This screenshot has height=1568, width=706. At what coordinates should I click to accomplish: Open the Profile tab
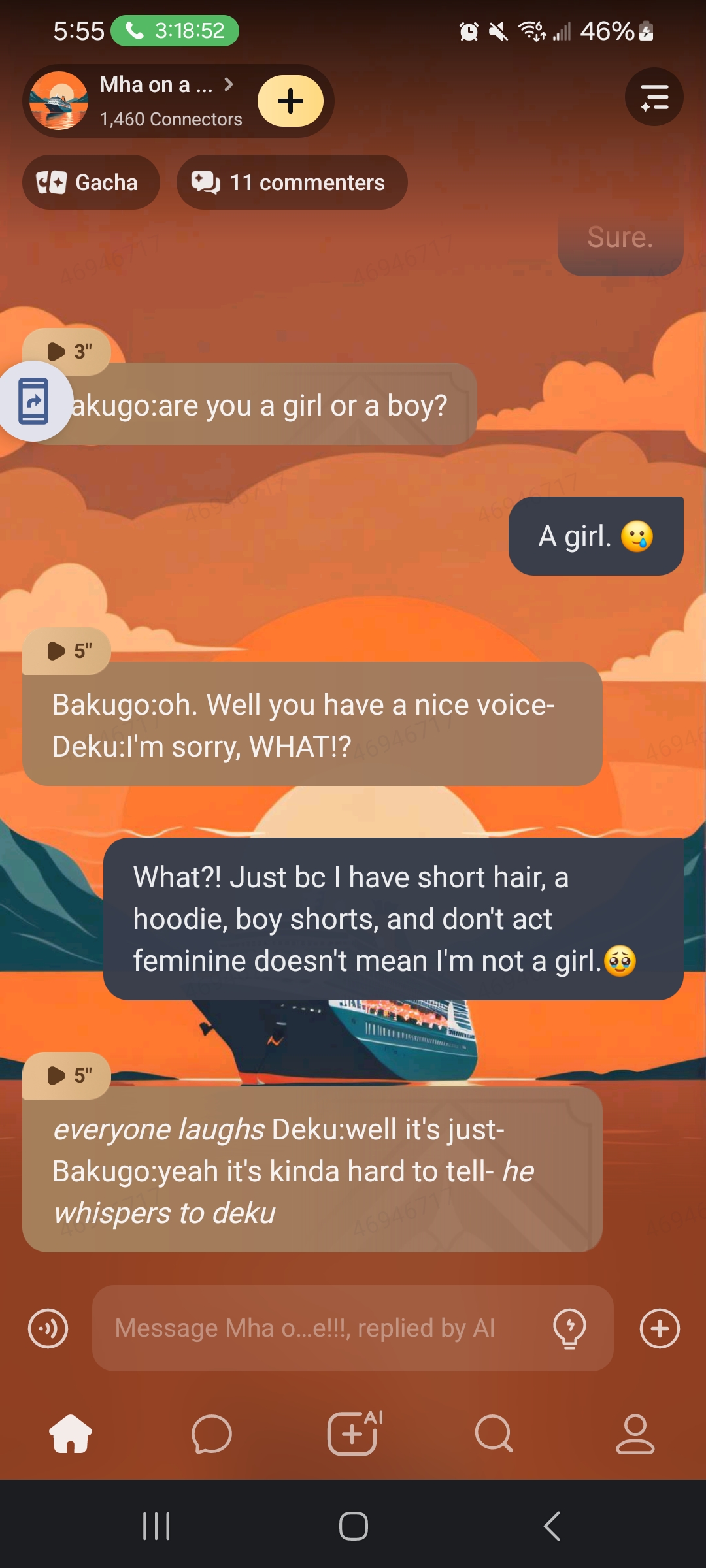[635, 1434]
